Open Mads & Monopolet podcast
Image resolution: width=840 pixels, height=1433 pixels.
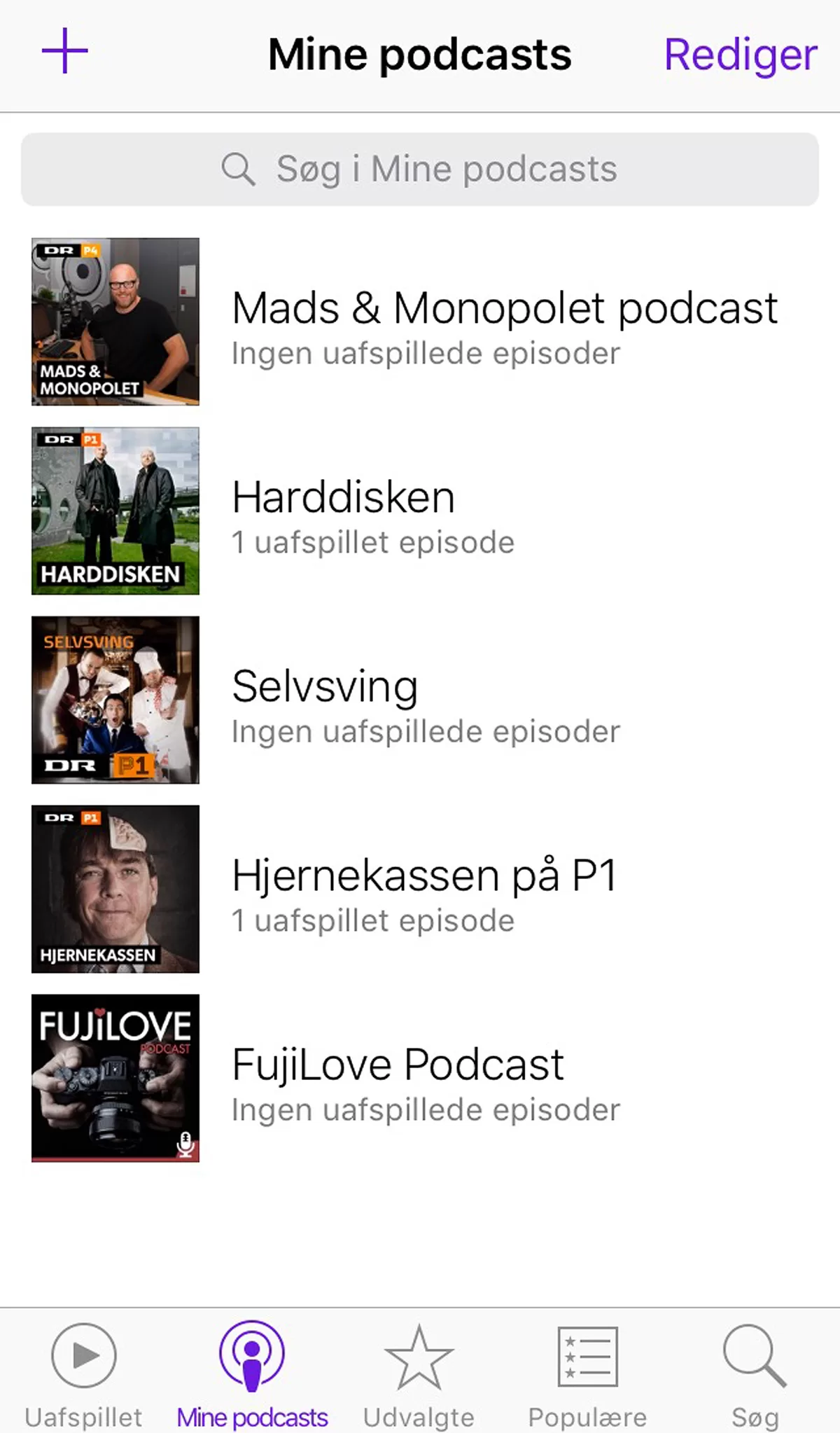coord(504,322)
